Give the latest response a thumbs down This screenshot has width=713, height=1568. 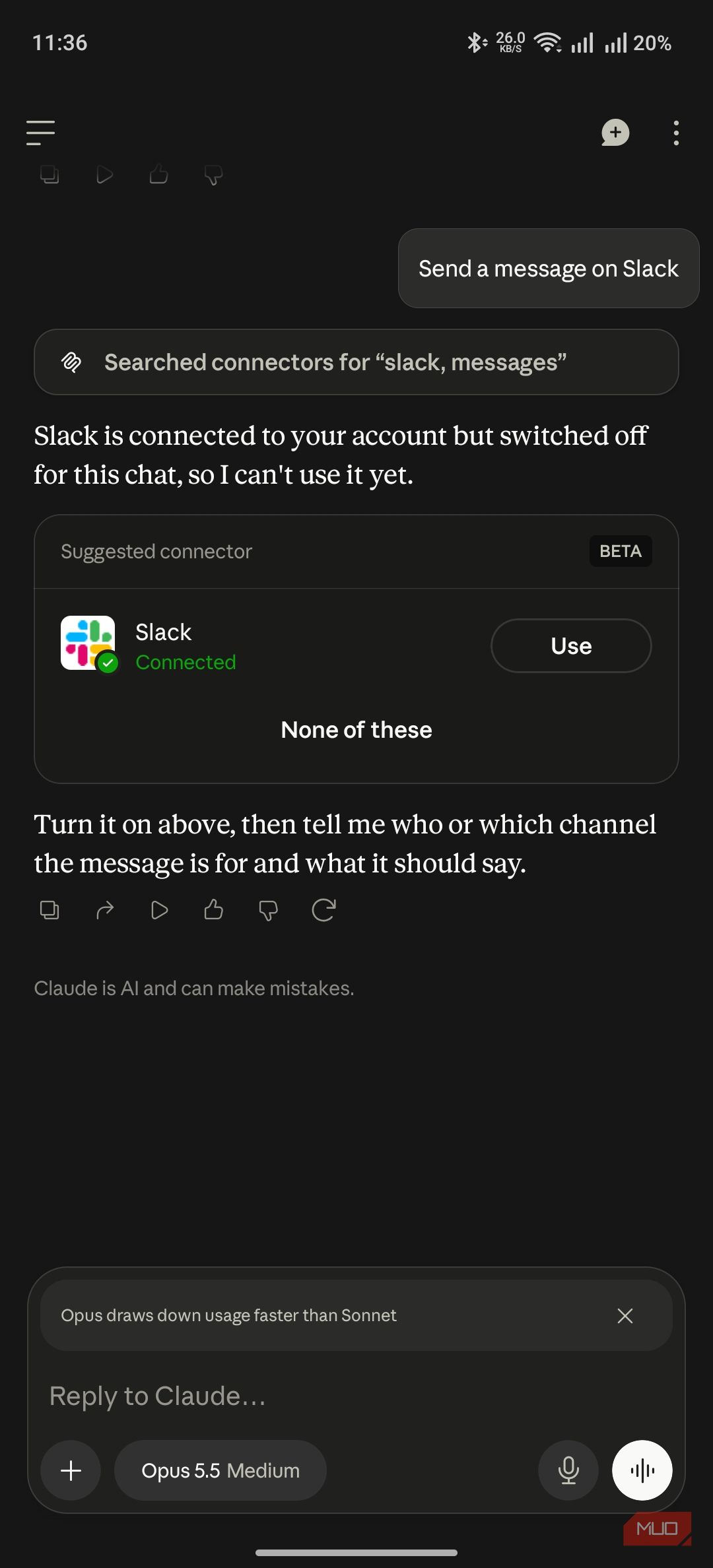(x=268, y=910)
